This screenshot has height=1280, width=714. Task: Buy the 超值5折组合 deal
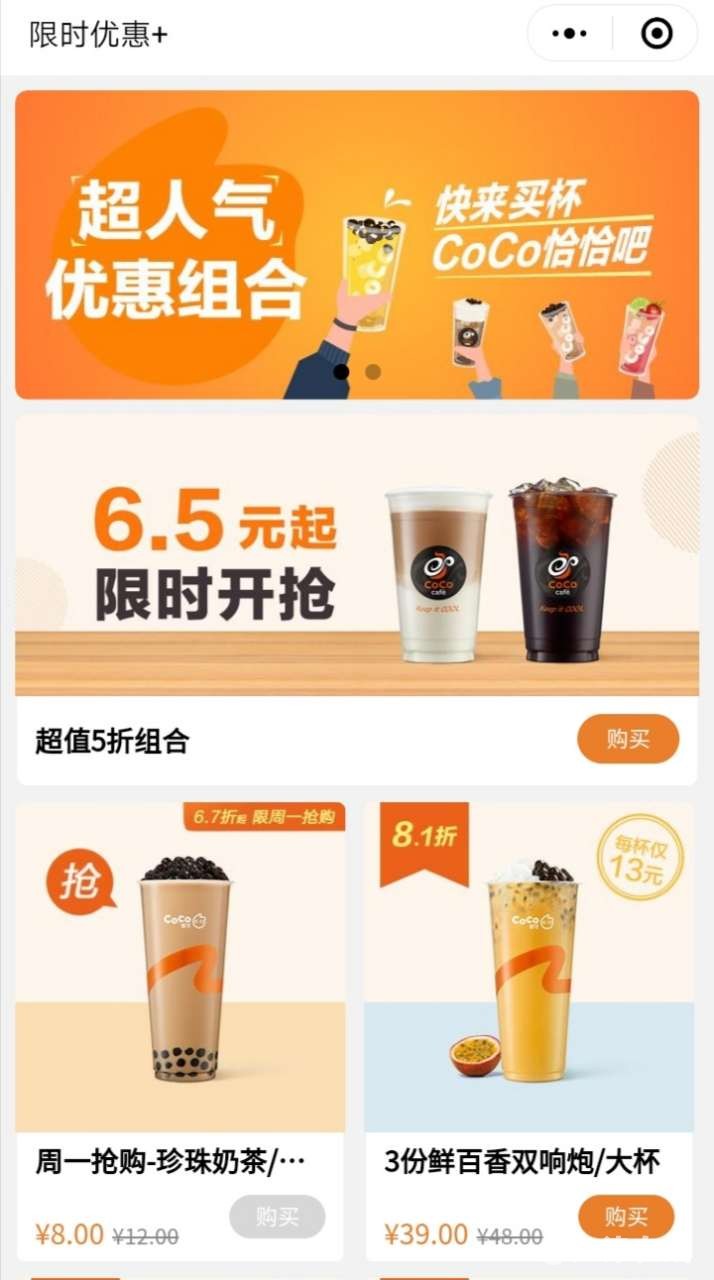point(628,740)
